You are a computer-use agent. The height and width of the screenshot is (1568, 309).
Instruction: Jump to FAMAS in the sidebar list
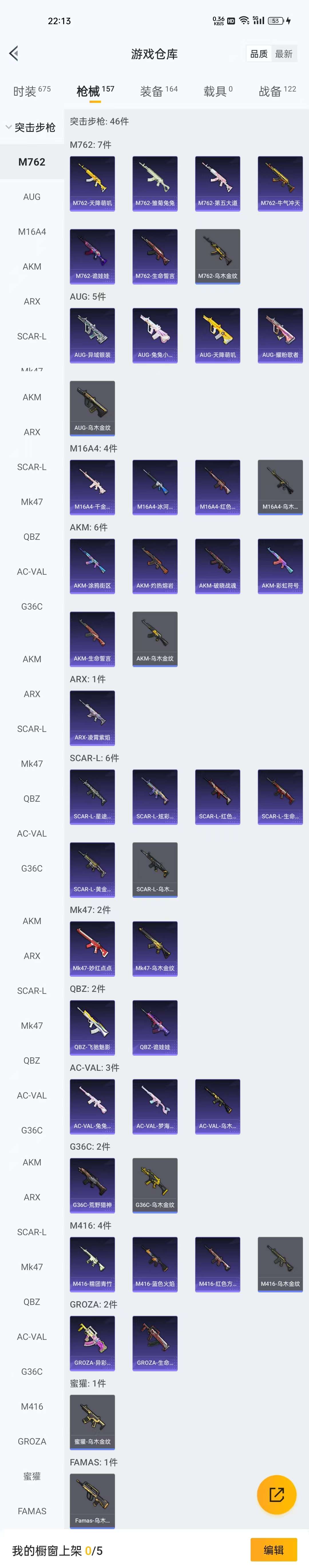pos(32,1511)
